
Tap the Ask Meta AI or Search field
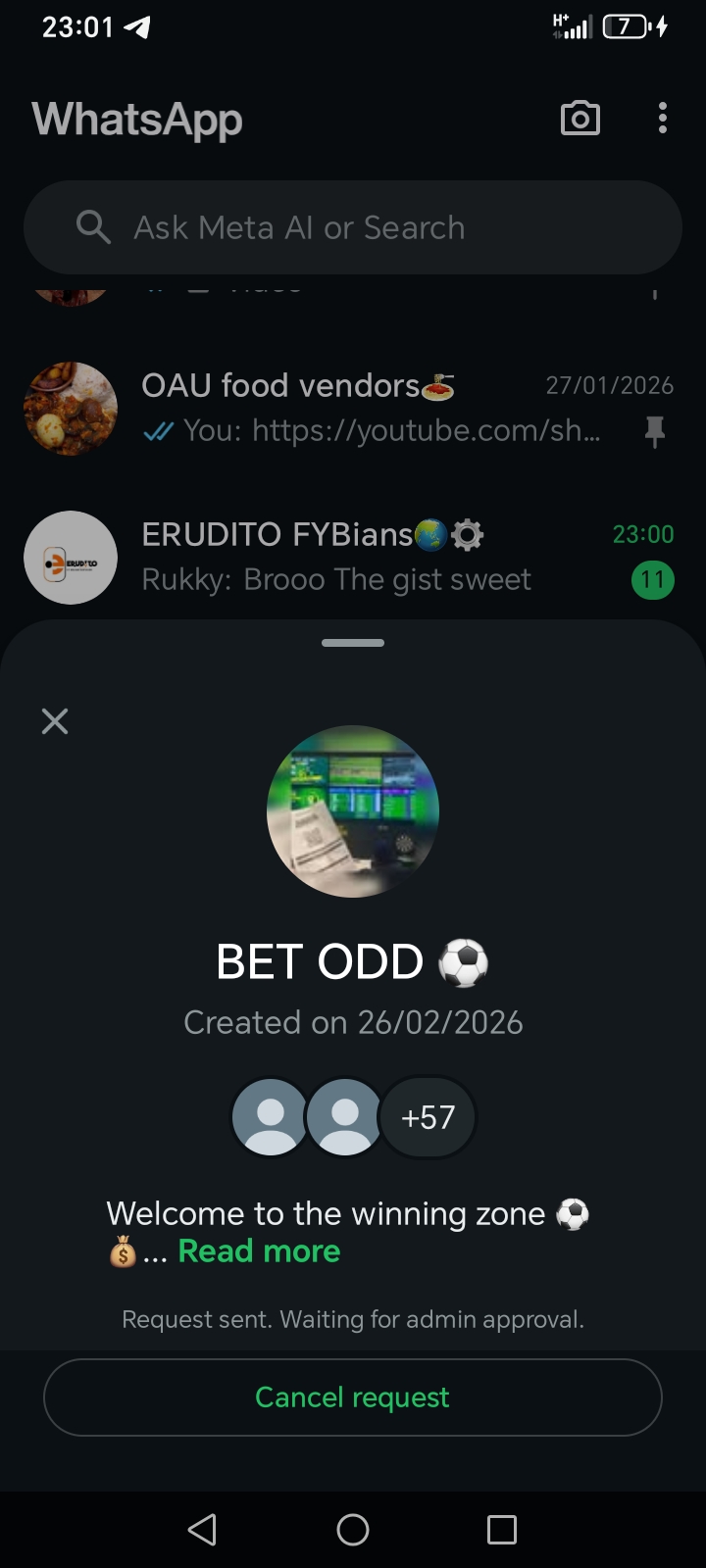pos(353,227)
